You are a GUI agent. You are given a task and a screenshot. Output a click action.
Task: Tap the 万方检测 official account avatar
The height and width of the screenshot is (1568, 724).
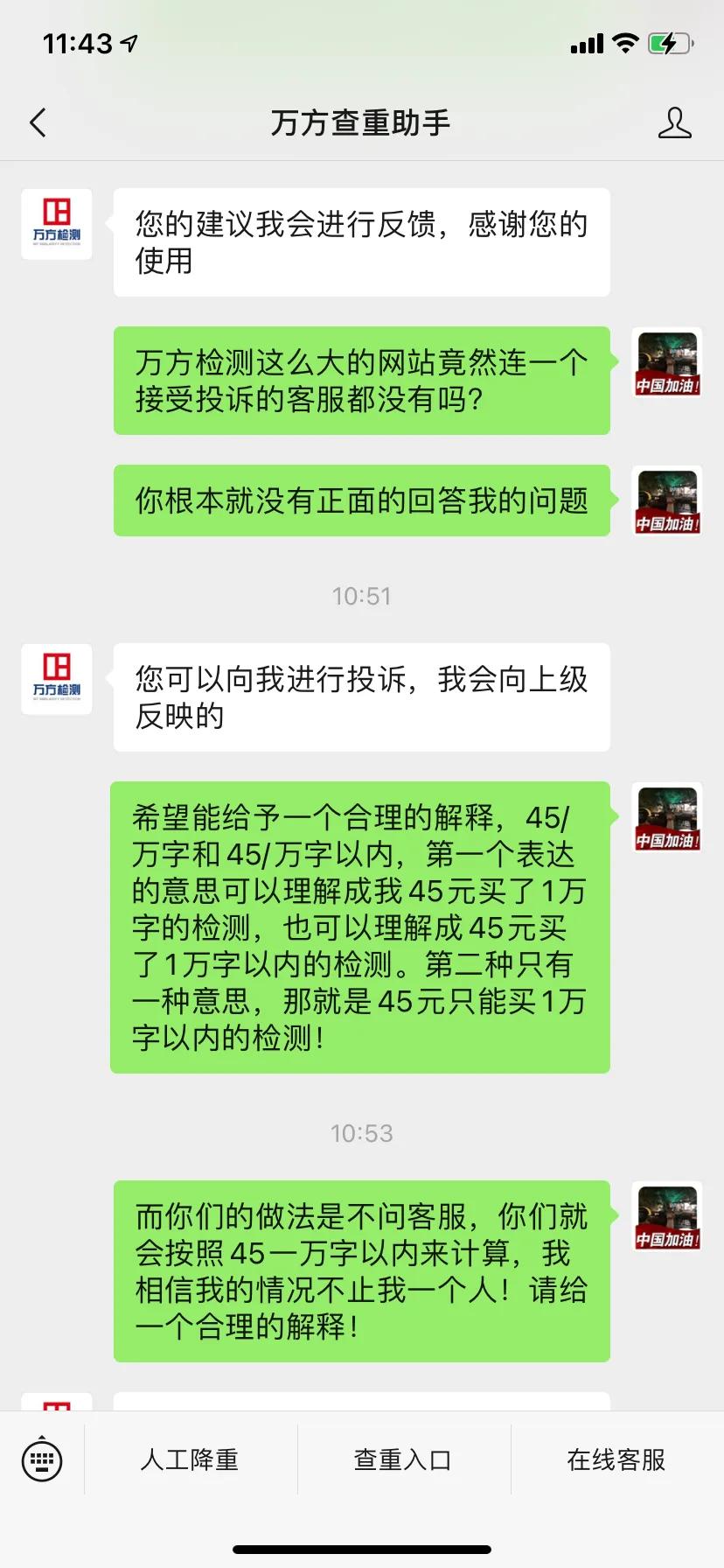(57, 224)
